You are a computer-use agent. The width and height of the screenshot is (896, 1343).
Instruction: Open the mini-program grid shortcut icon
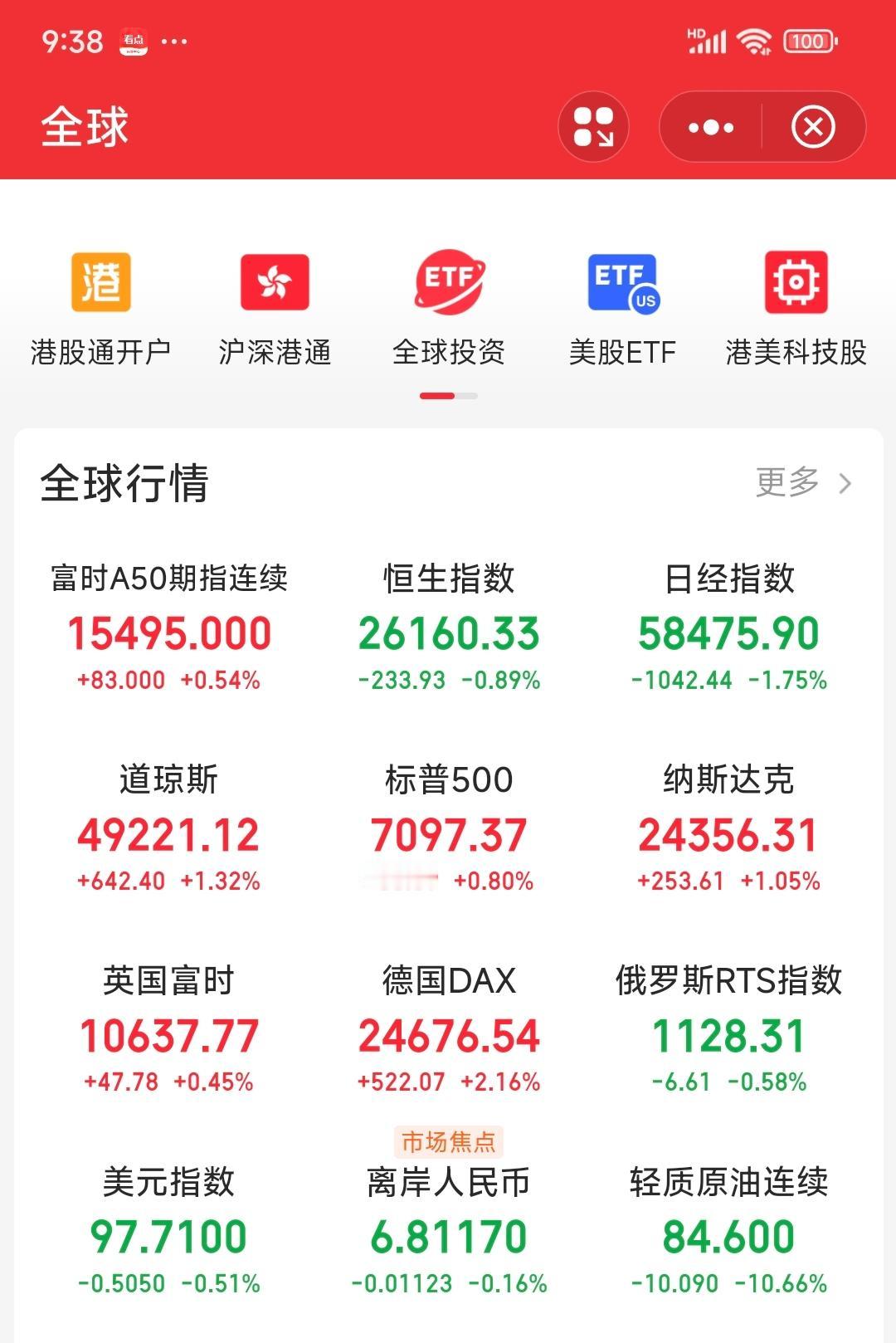pyautogui.click(x=592, y=126)
